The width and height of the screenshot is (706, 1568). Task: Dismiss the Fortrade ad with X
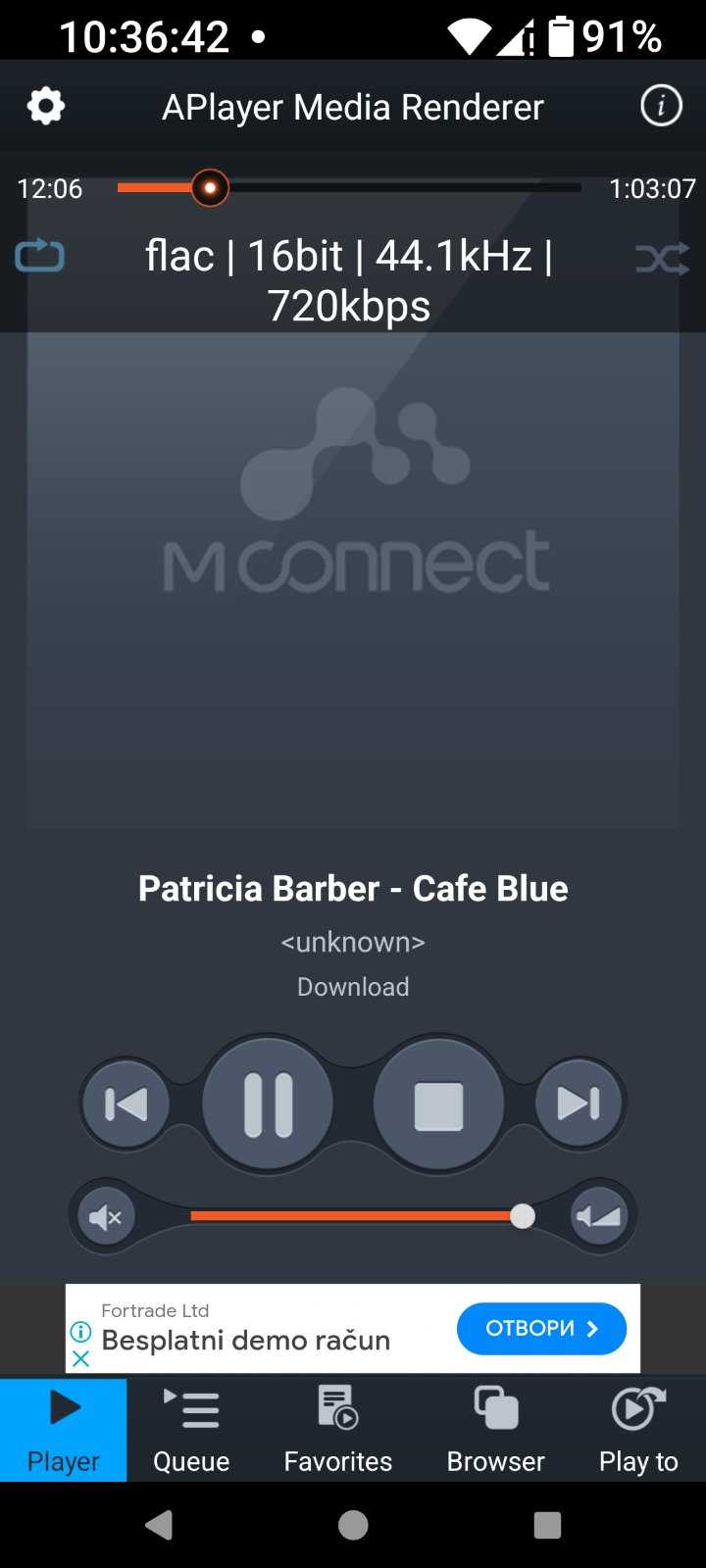coord(80,1358)
